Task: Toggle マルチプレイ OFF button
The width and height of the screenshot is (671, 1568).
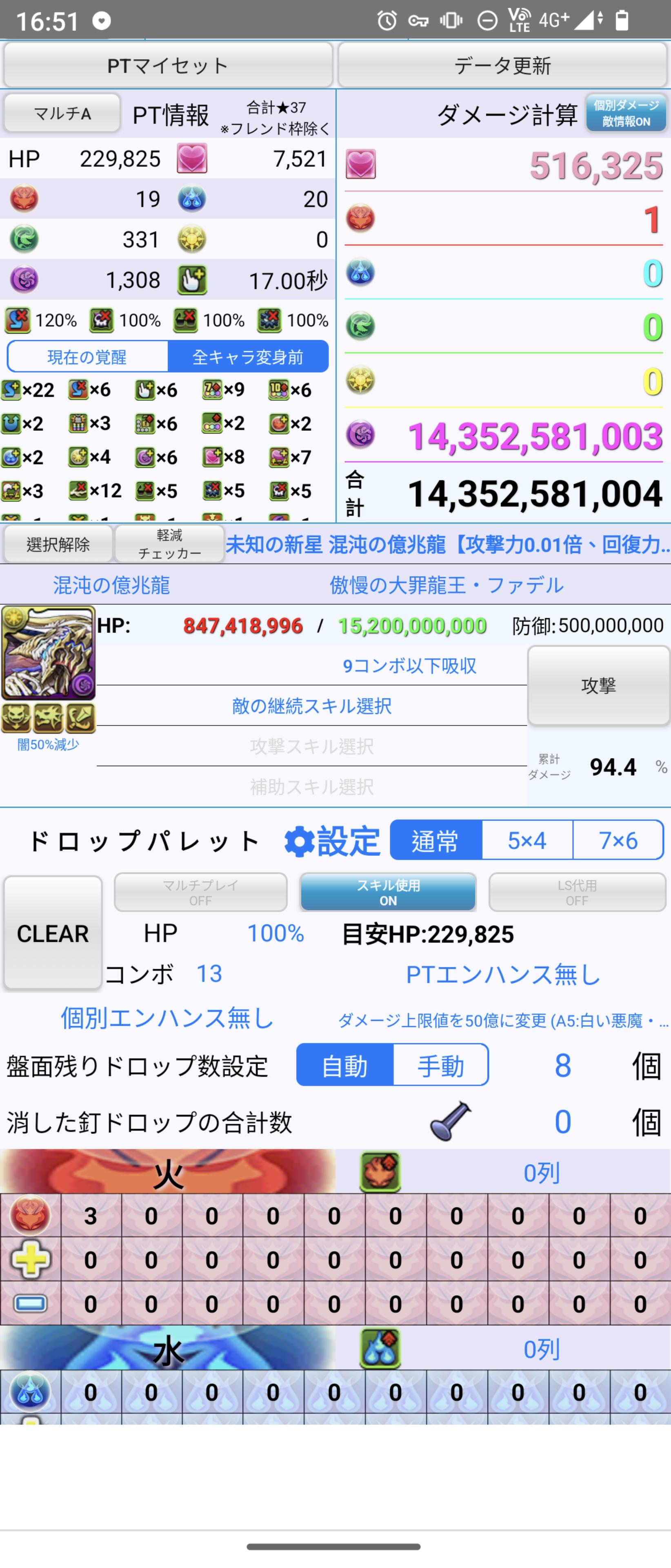Action: tap(200, 892)
